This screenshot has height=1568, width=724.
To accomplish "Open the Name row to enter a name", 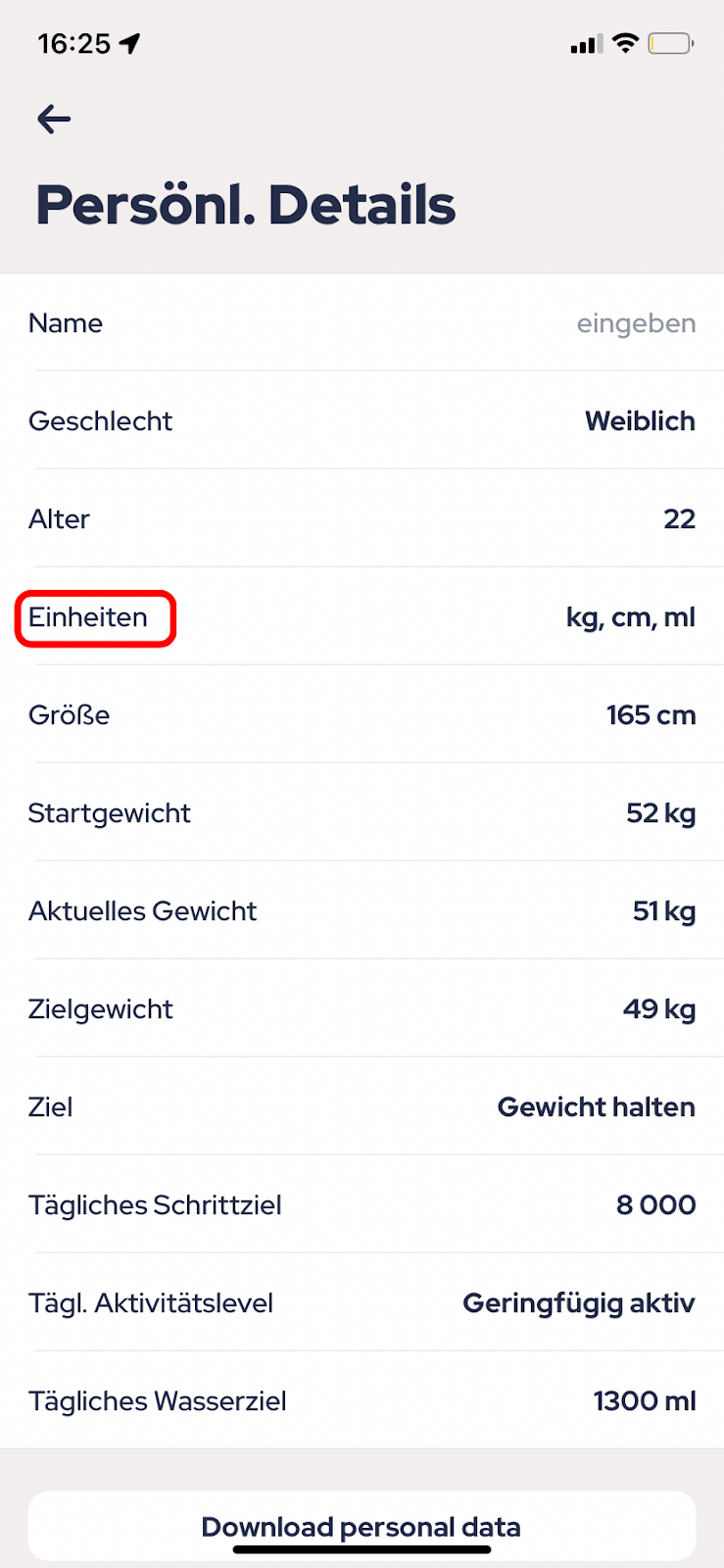I will pyautogui.click(x=362, y=323).
